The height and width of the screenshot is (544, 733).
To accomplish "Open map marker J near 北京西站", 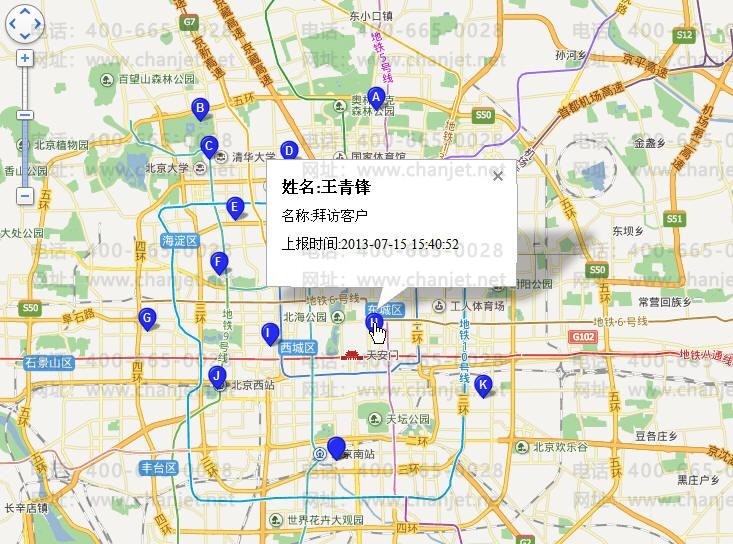I will click(x=216, y=376).
